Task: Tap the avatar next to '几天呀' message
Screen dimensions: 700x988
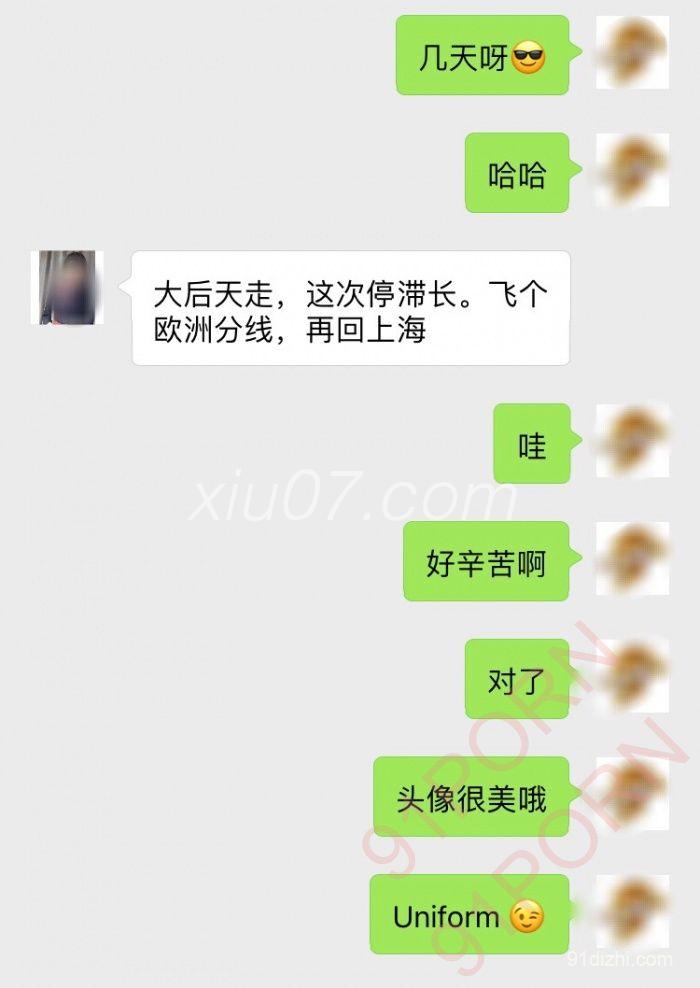Action: pyautogui.click(x=632, y=53)
